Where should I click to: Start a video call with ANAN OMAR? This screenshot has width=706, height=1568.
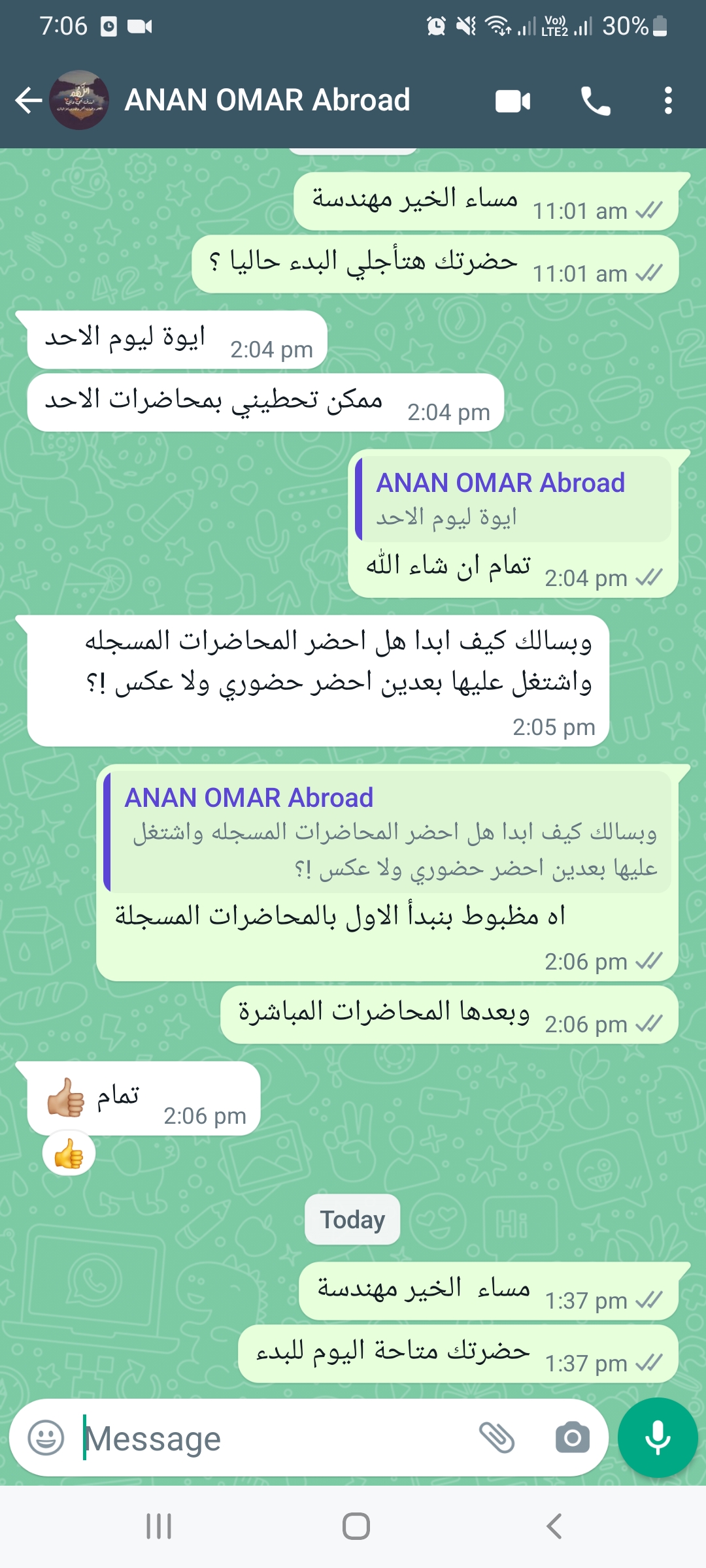[513, 101]
